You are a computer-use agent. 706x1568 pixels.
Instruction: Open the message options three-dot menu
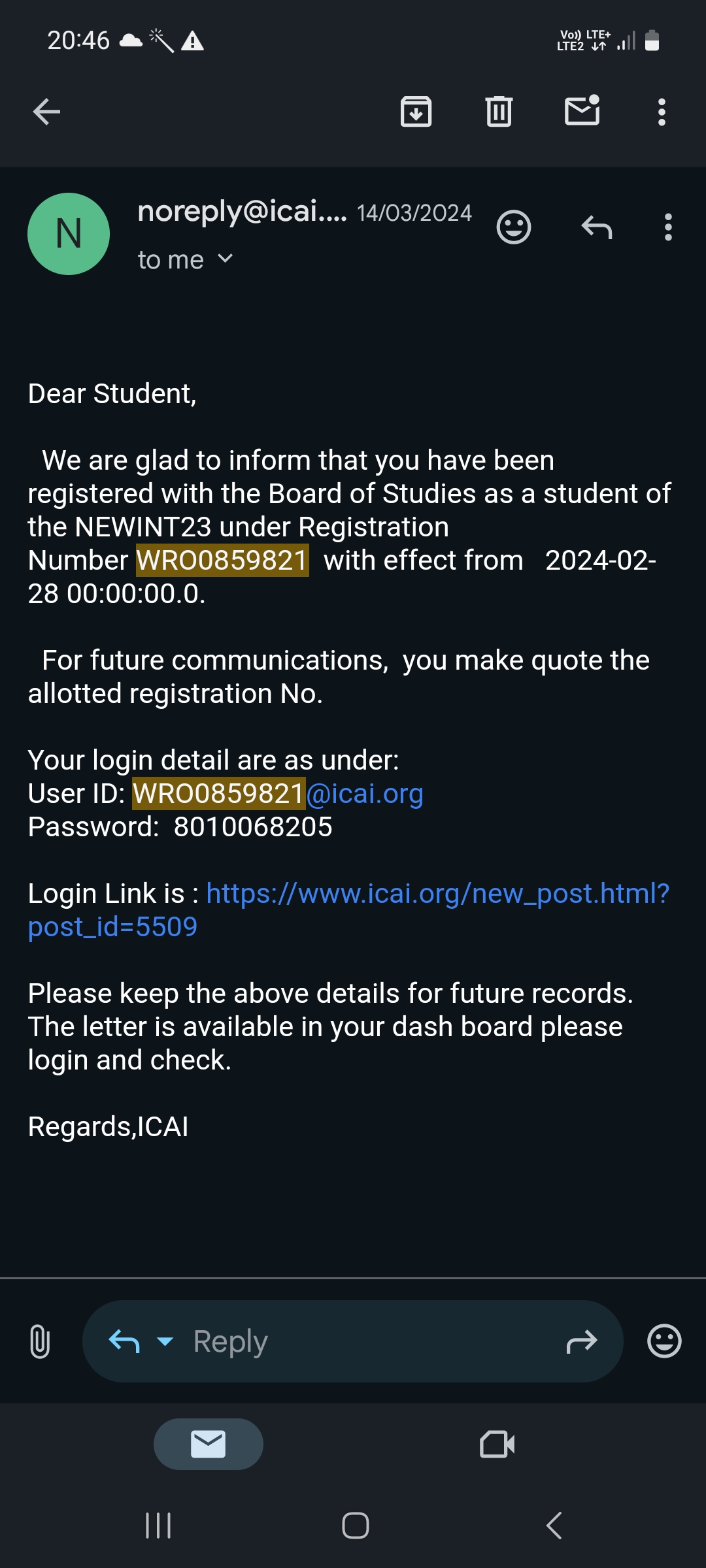pyautogui.click(x=667, y=227)
